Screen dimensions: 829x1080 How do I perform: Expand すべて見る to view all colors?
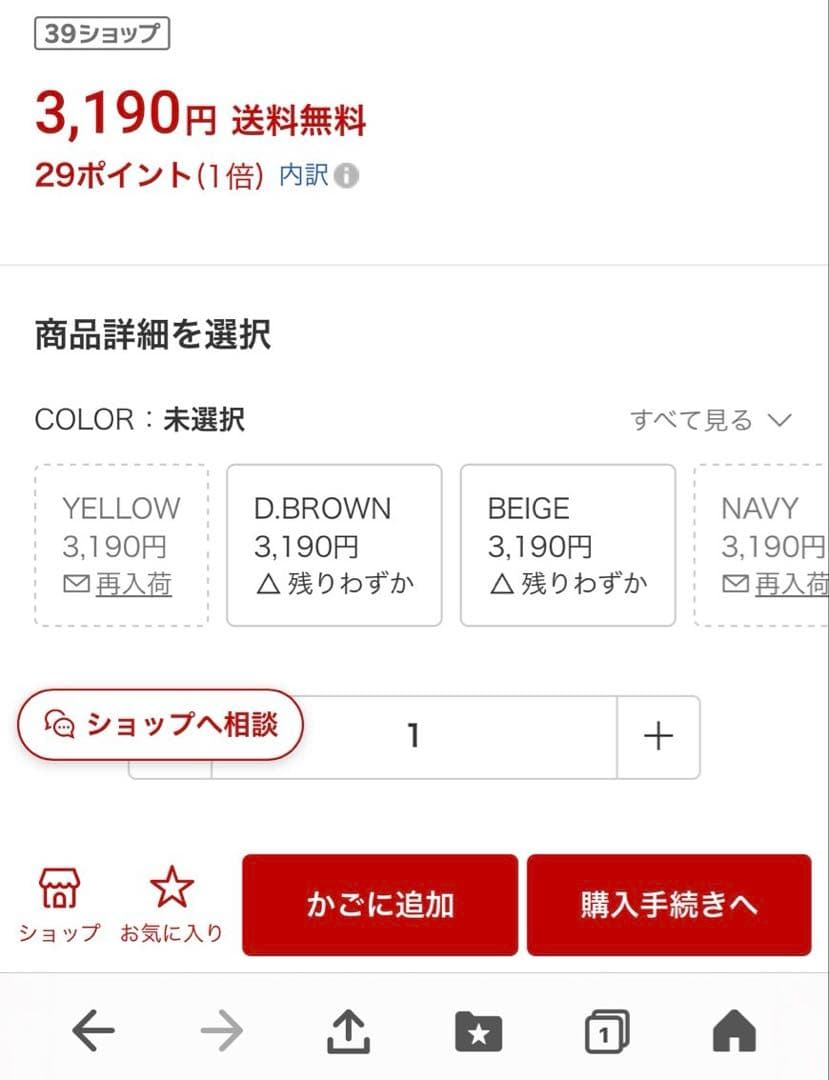point(711,419)
